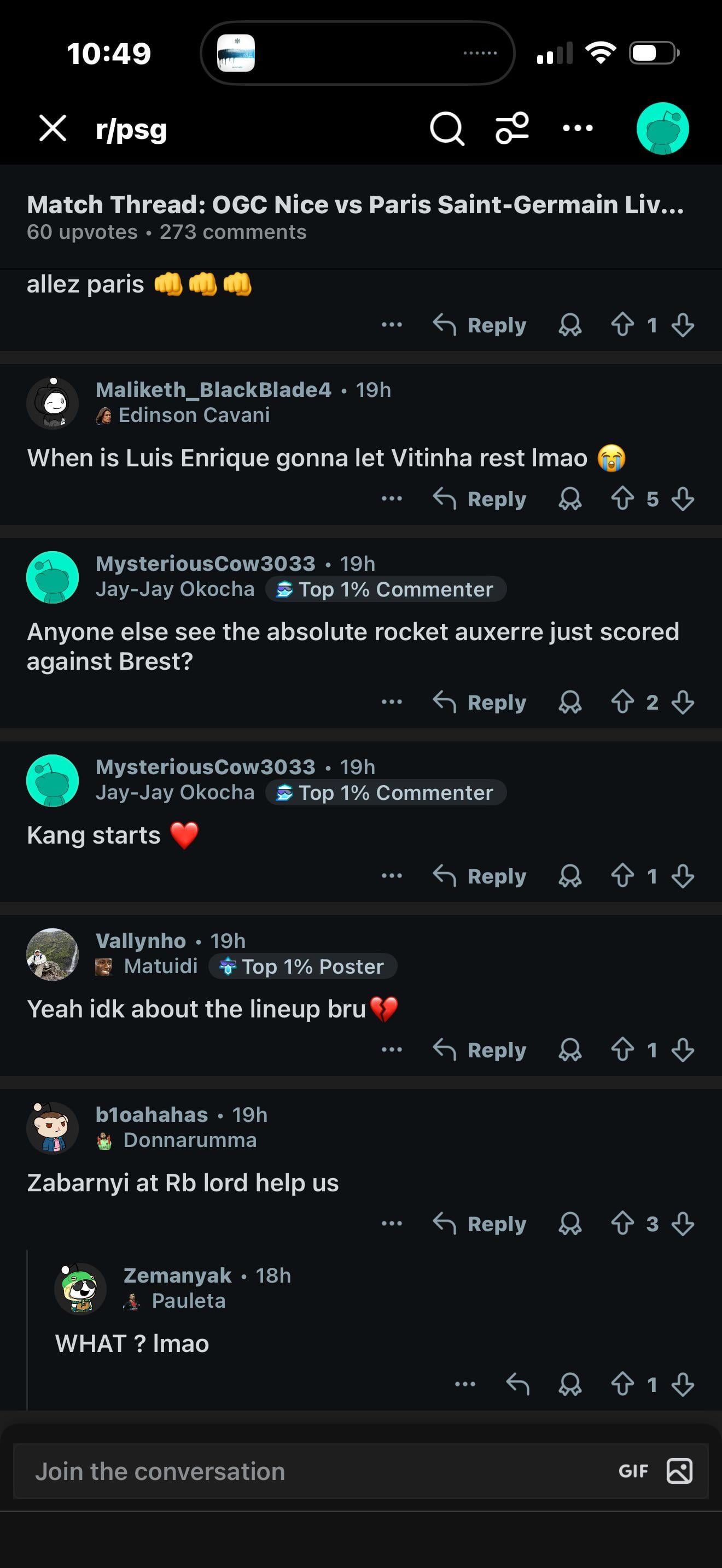Open Vallynho's user profile
722x1568 pixels.
(x=141, y=941)
